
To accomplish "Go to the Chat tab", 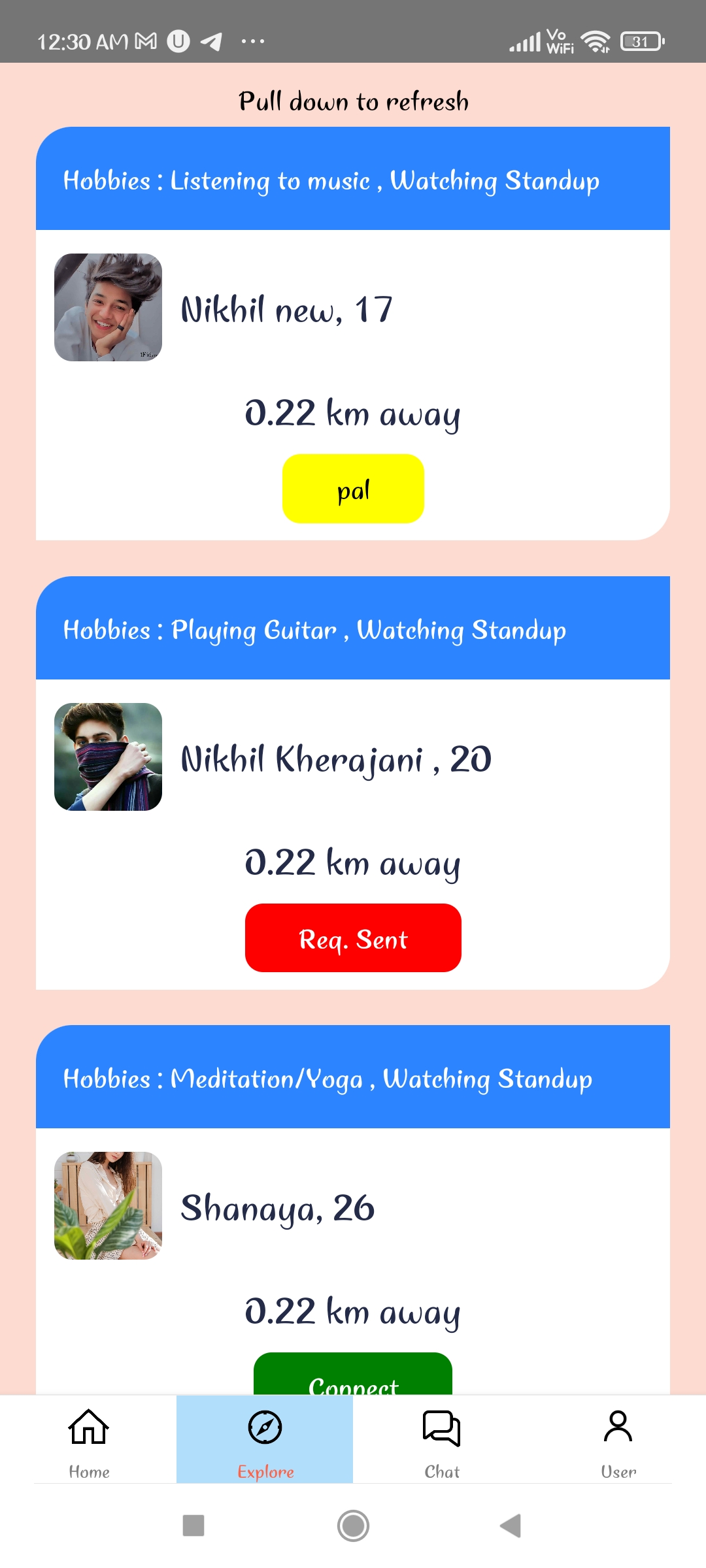I will (442, 1441).
